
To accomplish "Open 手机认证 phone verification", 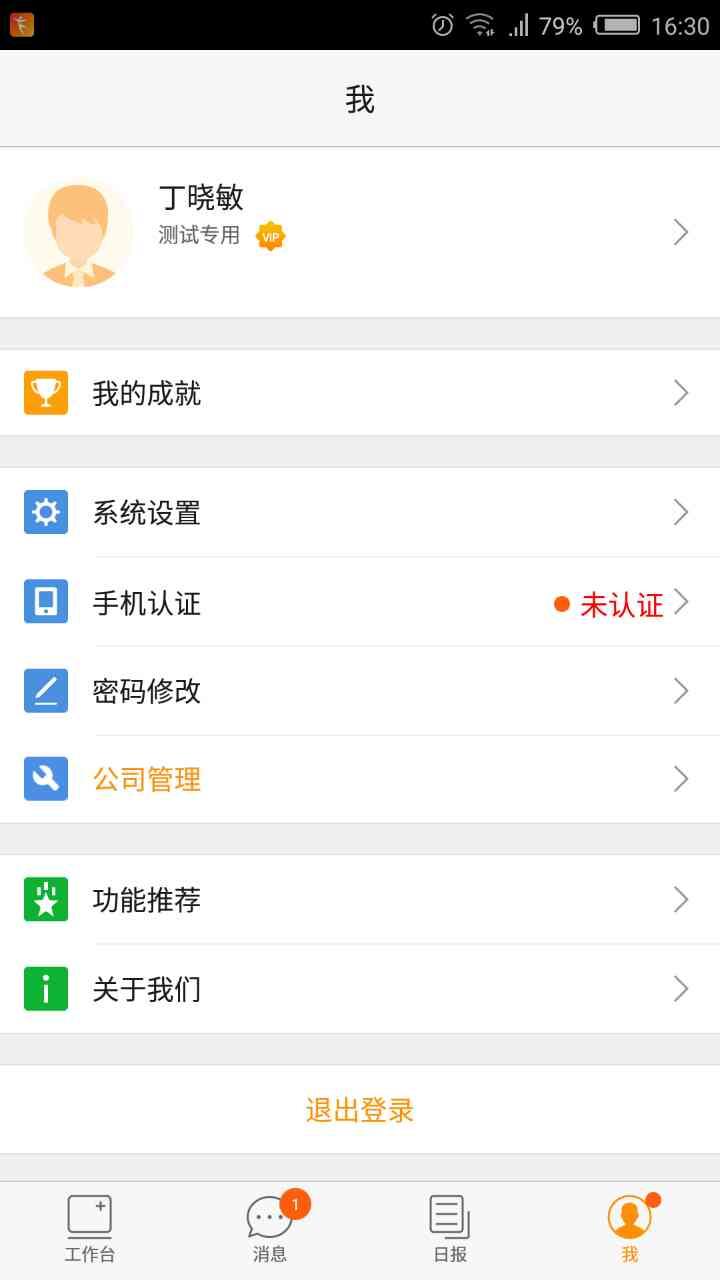I will click(x=360, y=602).
